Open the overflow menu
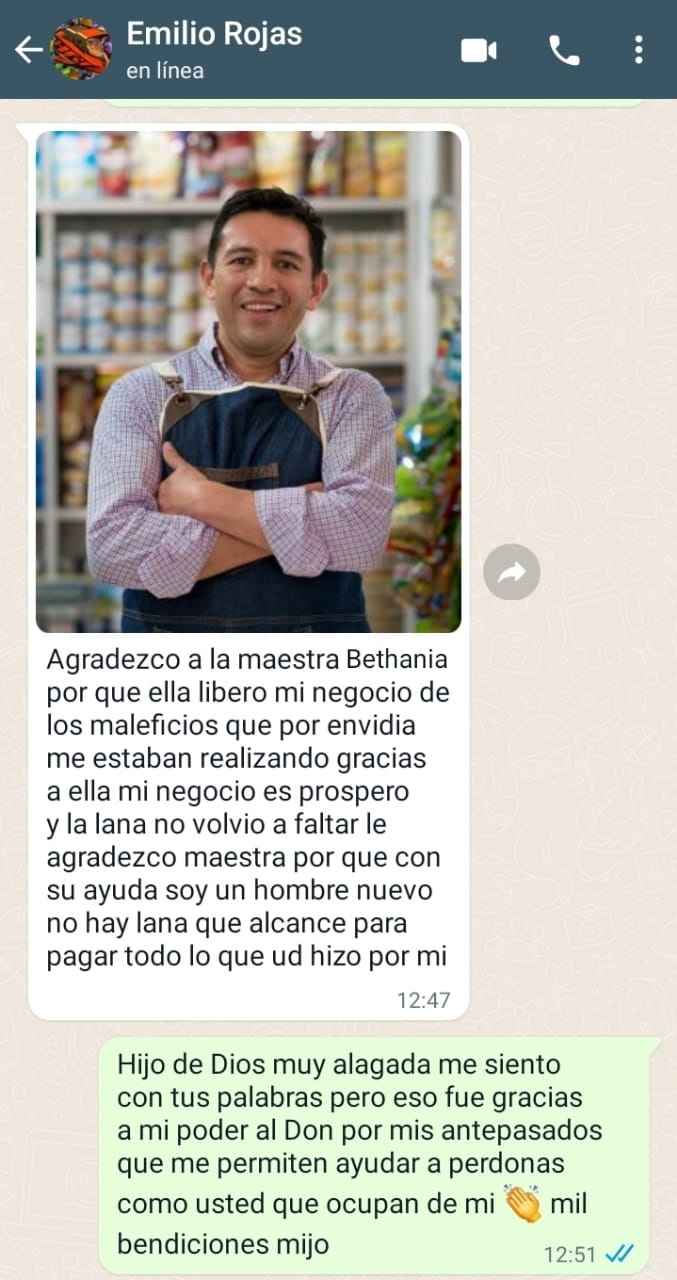677x1280 pixels. 639,50
